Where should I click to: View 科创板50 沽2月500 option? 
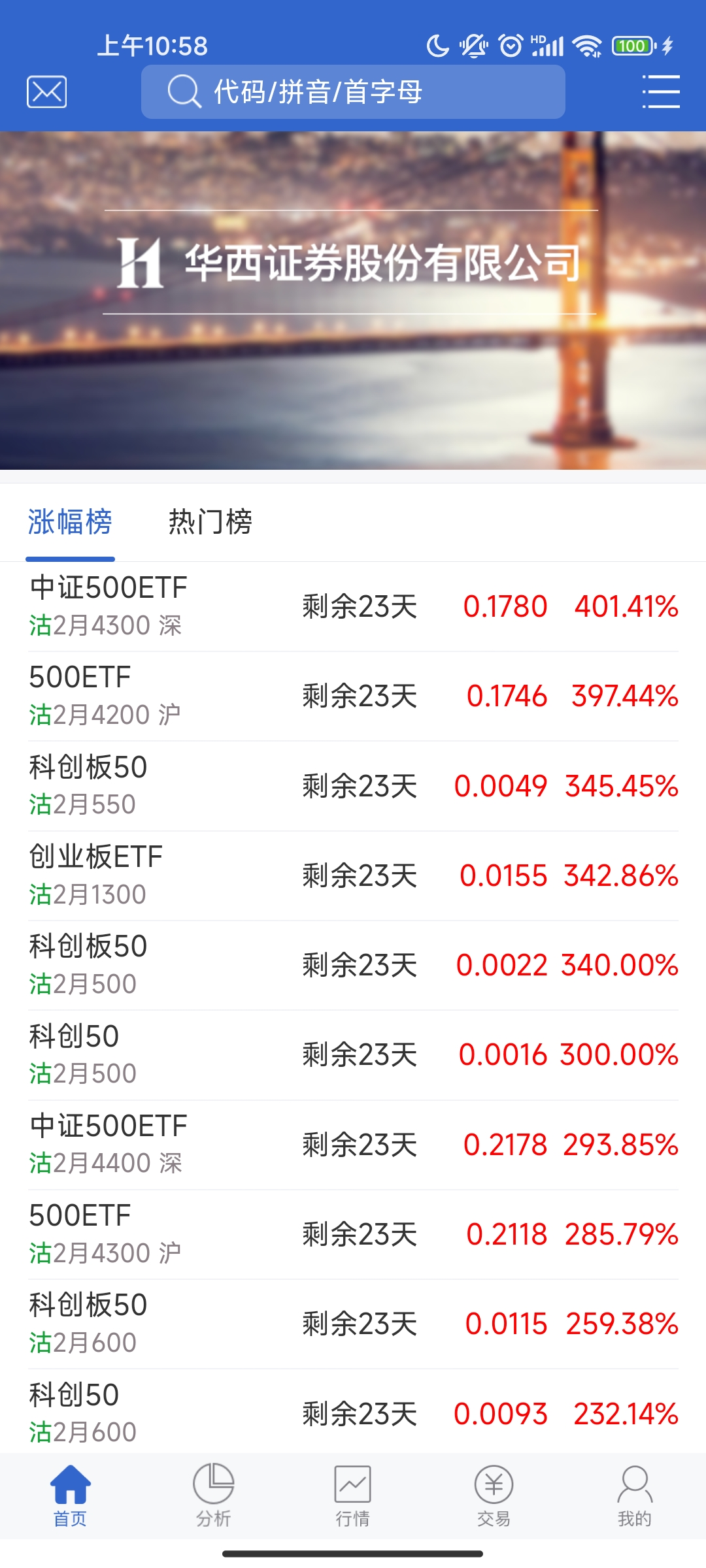coord(353,965)
